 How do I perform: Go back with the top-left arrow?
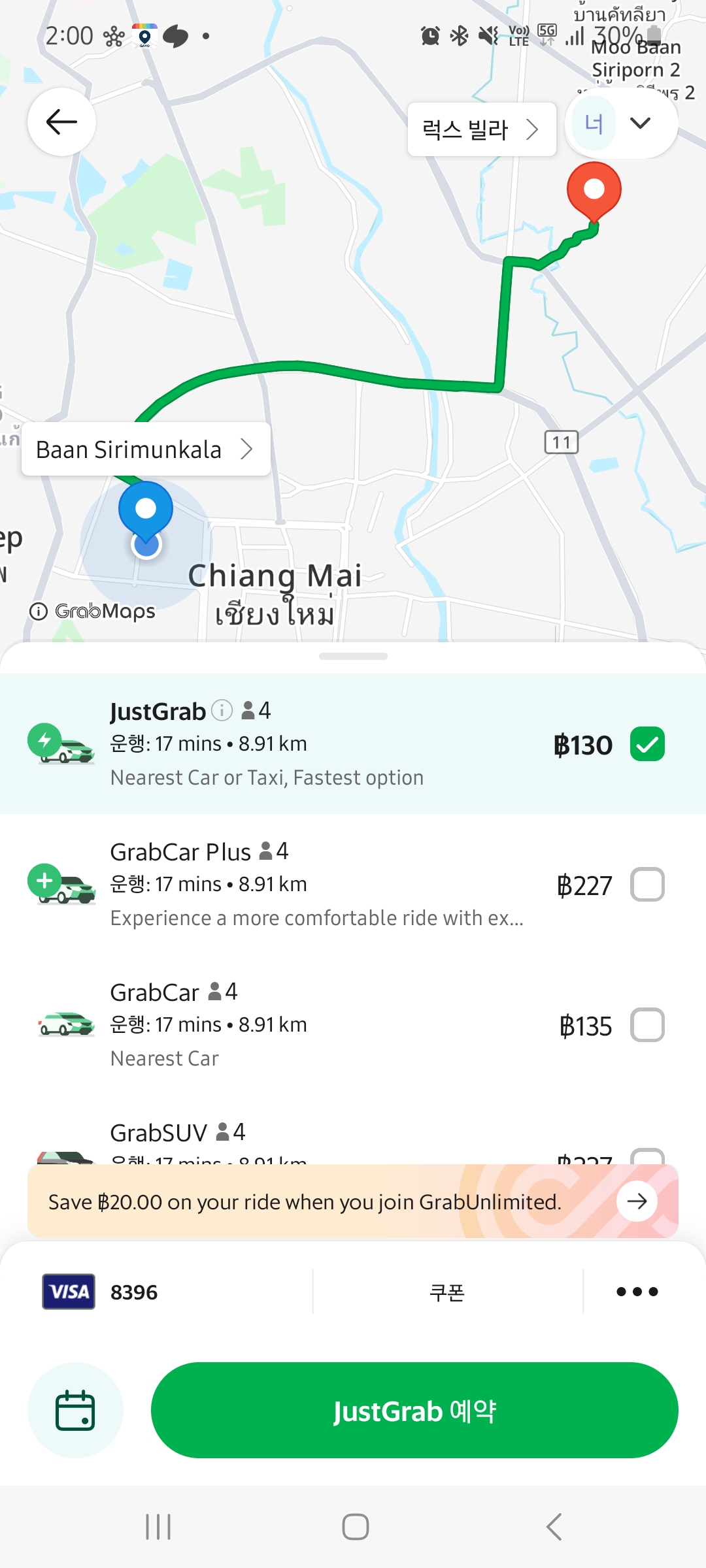click(x=61, y=122)
